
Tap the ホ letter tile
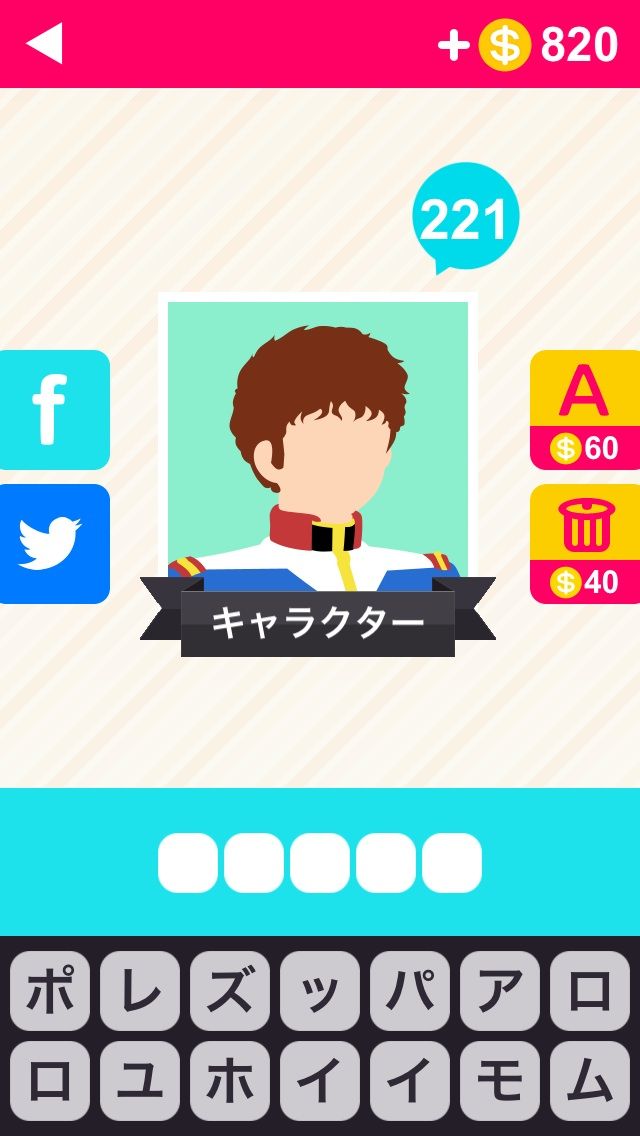[x=230, y=1081]
